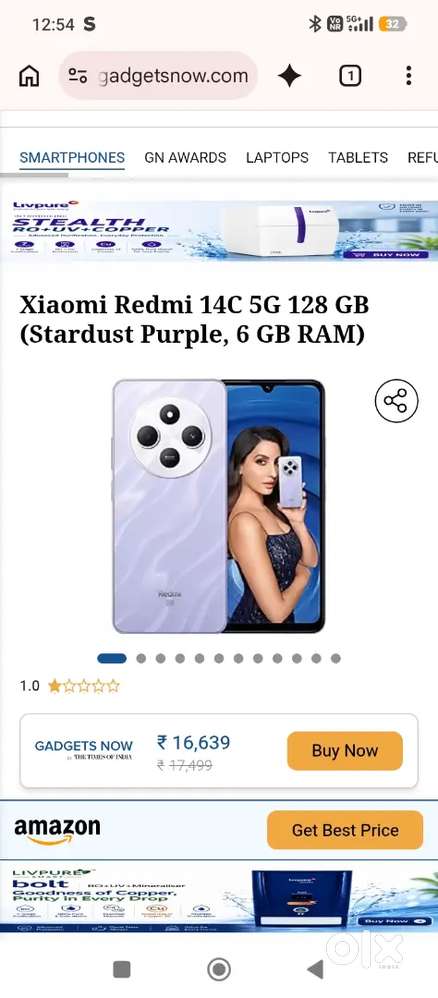
Task: Jump to the second product image dot
Action: click(x=141, y=658)
